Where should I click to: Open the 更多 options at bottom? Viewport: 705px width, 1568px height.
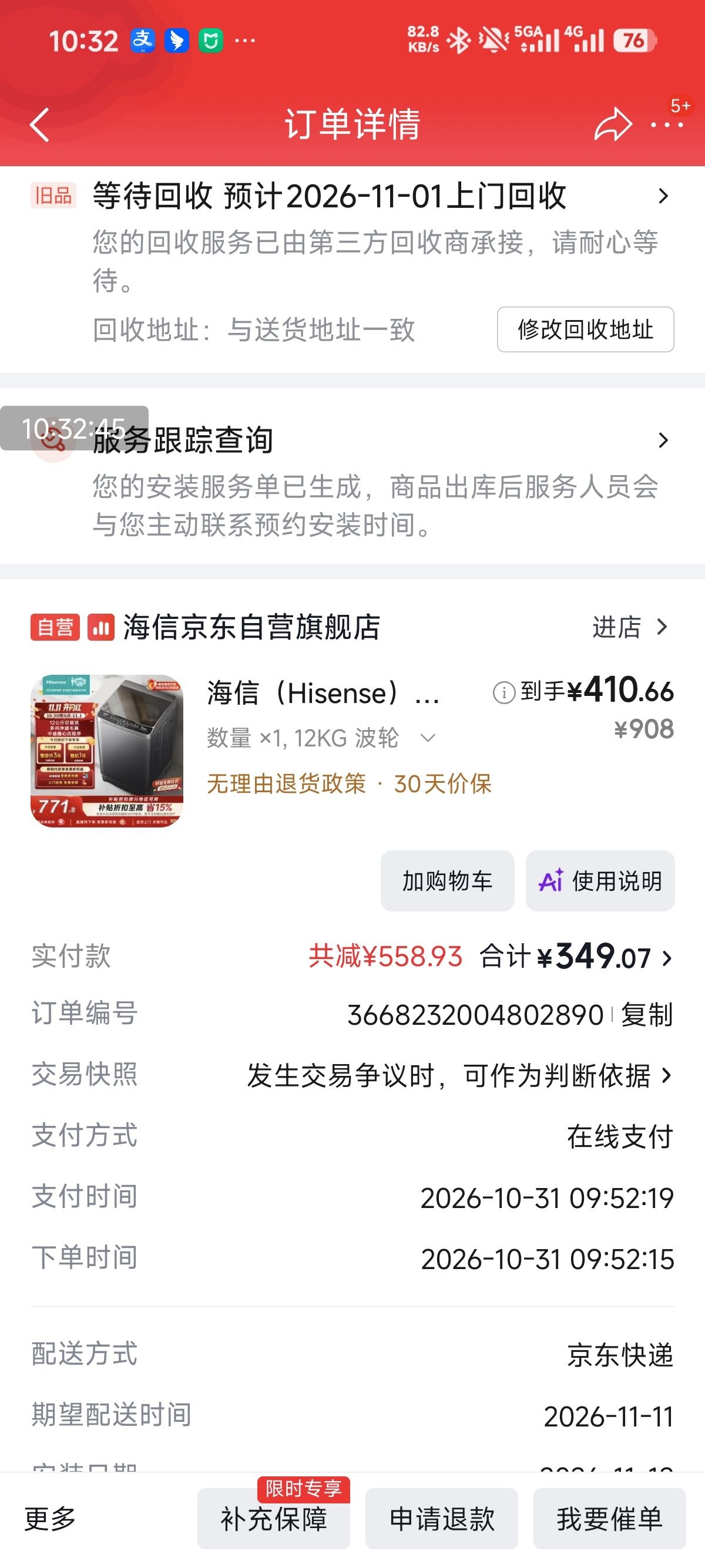pyautogui.click(x=50, y=1518)
